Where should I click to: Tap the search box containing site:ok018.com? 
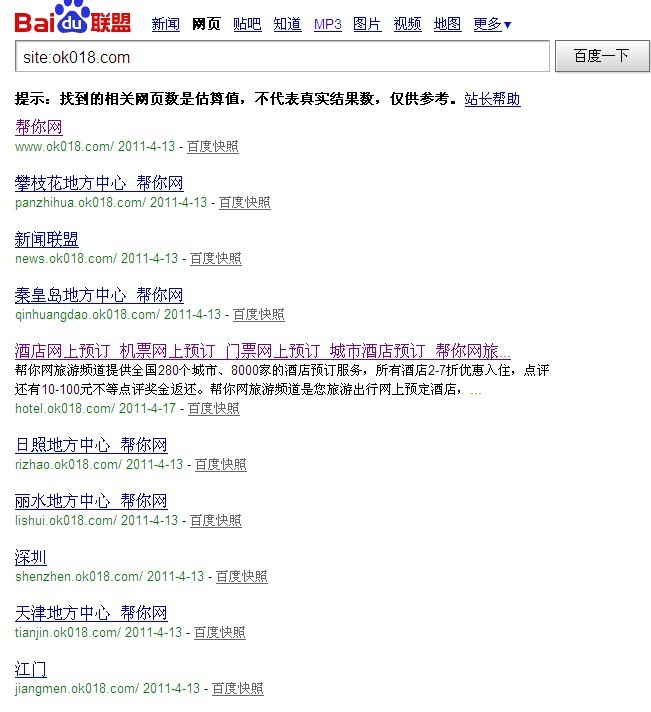(x=283, y=57)
